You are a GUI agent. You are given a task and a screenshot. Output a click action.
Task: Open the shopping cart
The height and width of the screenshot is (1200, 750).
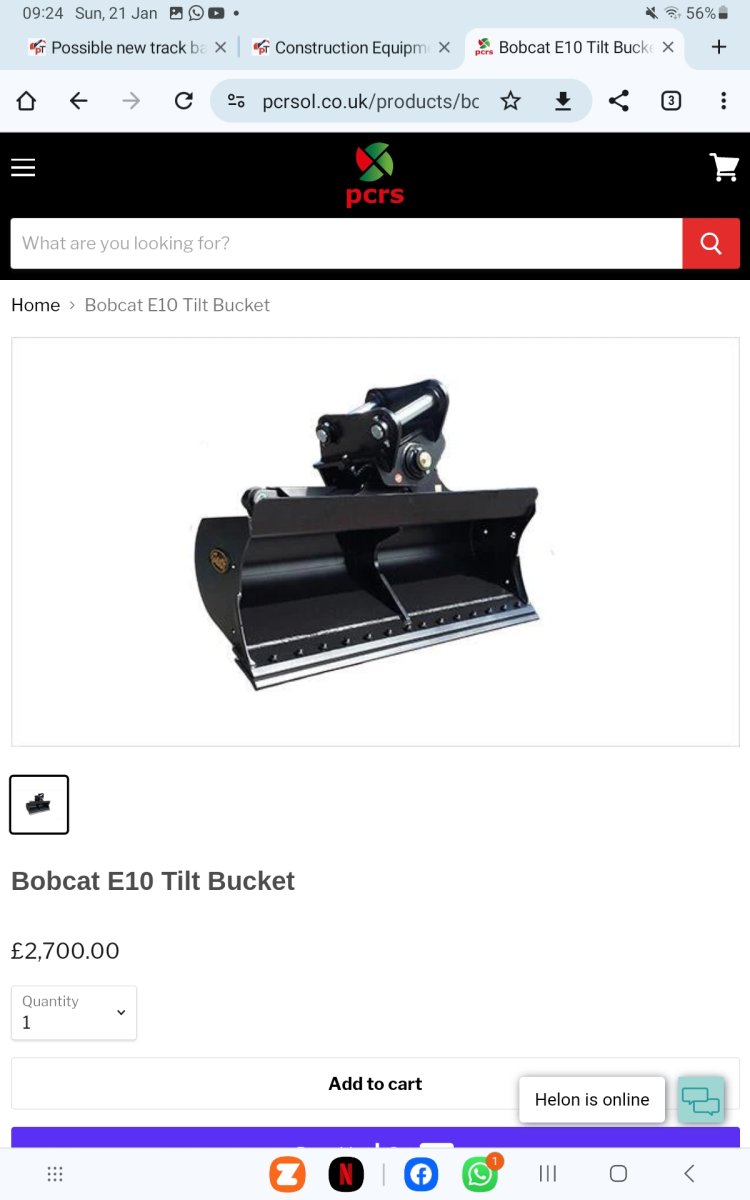pos(724,167)
